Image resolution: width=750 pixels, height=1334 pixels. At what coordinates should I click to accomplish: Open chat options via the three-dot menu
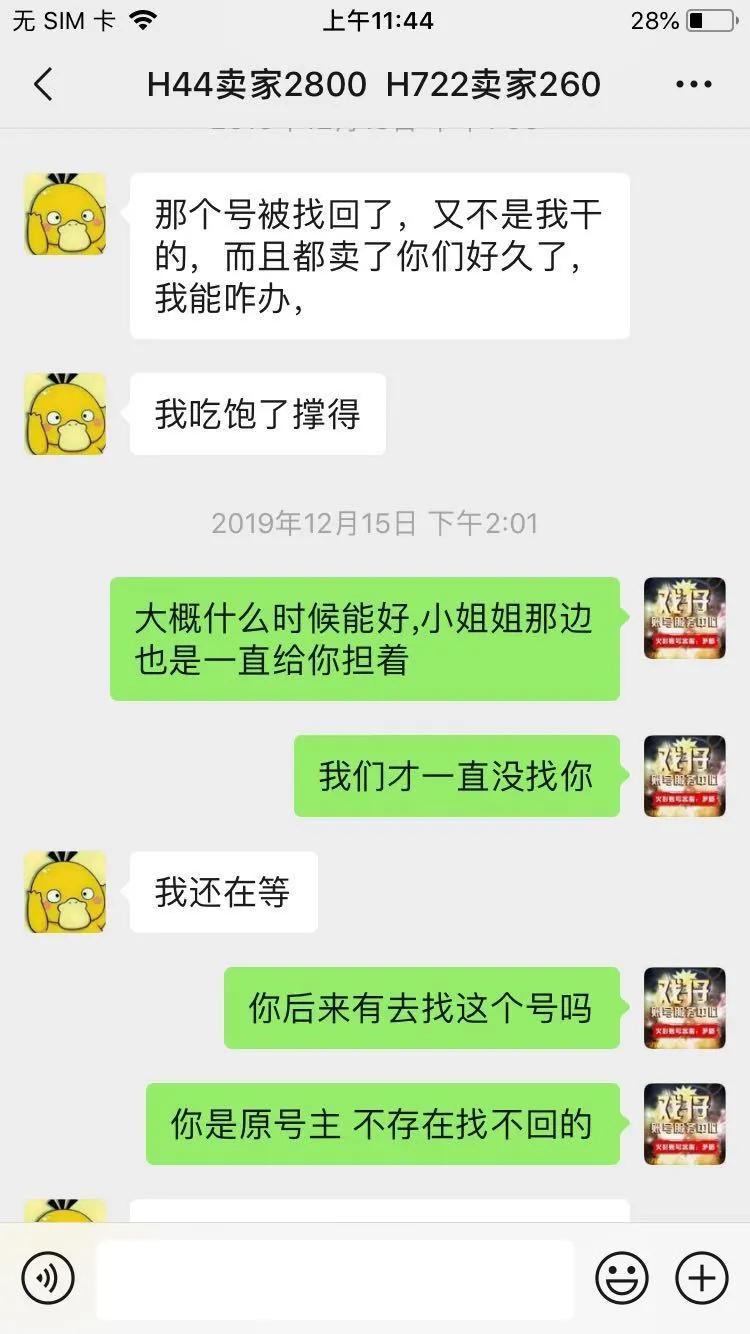[x=692, y=84]
